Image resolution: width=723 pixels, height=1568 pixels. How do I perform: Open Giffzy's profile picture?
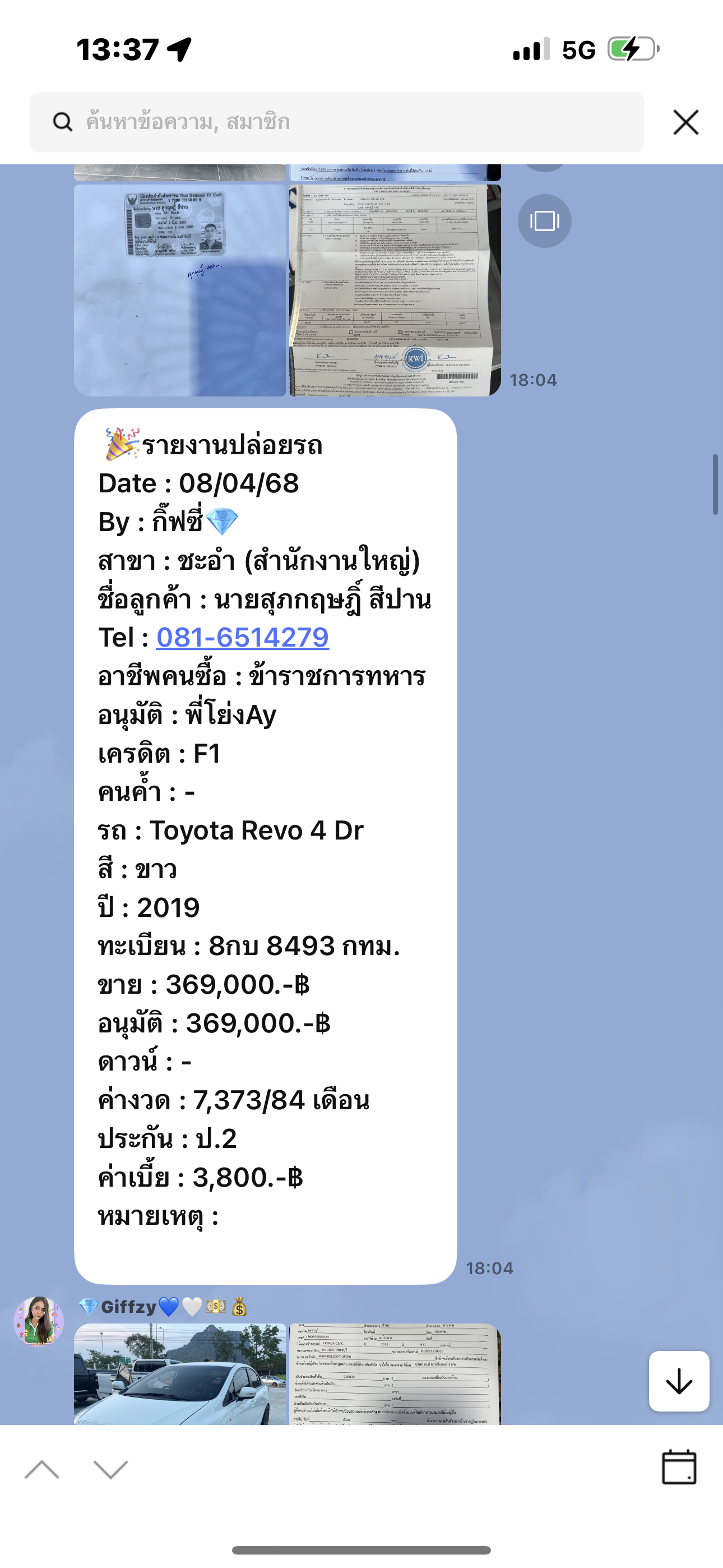(x=39, y=1321)
